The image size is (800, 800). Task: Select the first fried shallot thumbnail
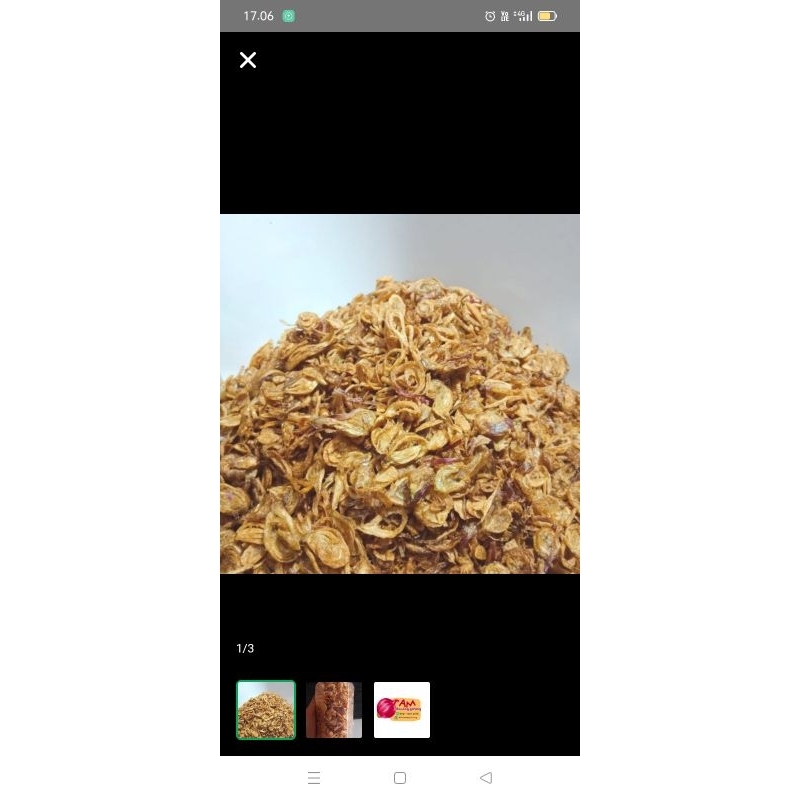pos(266,710)
